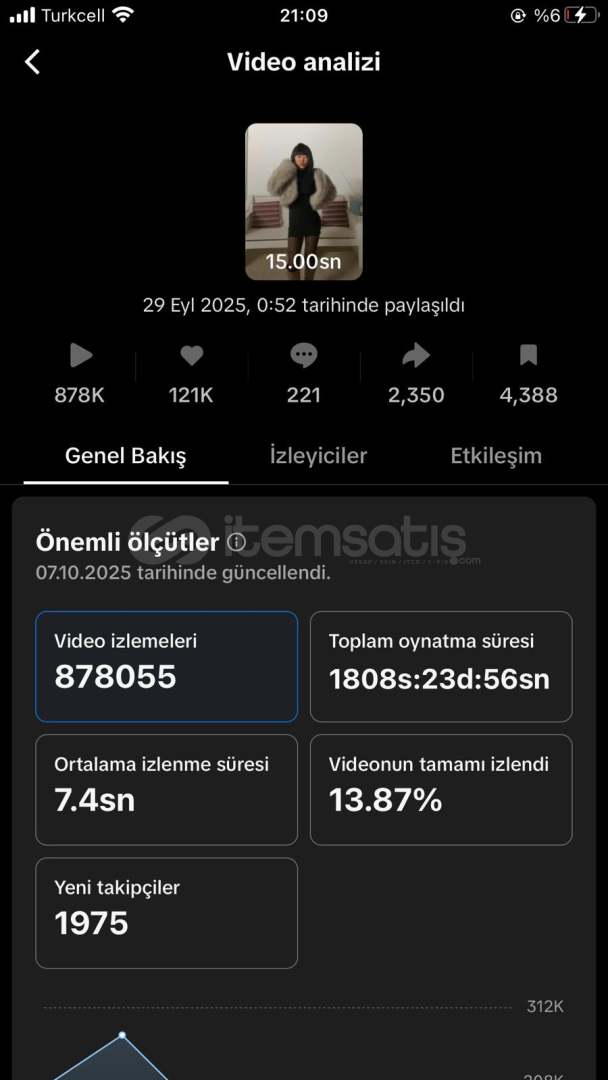Image resolution: width=608 pixels, height=1080 pixels.
Task: Open the 15.00sn video thumbnail
Action: coord(304,201)
